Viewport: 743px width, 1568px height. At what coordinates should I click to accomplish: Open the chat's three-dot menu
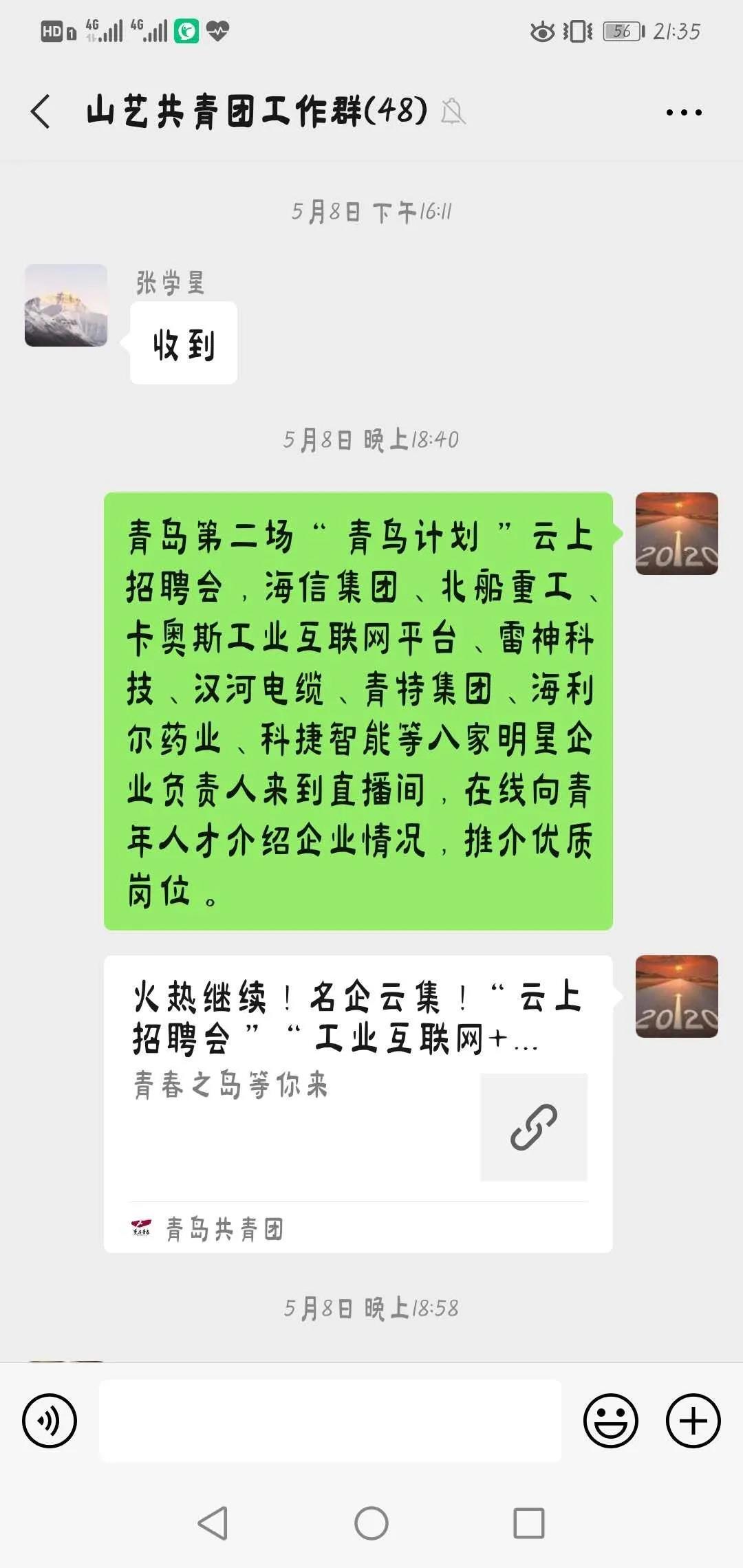pyautogui.click(x=684, y=112)
